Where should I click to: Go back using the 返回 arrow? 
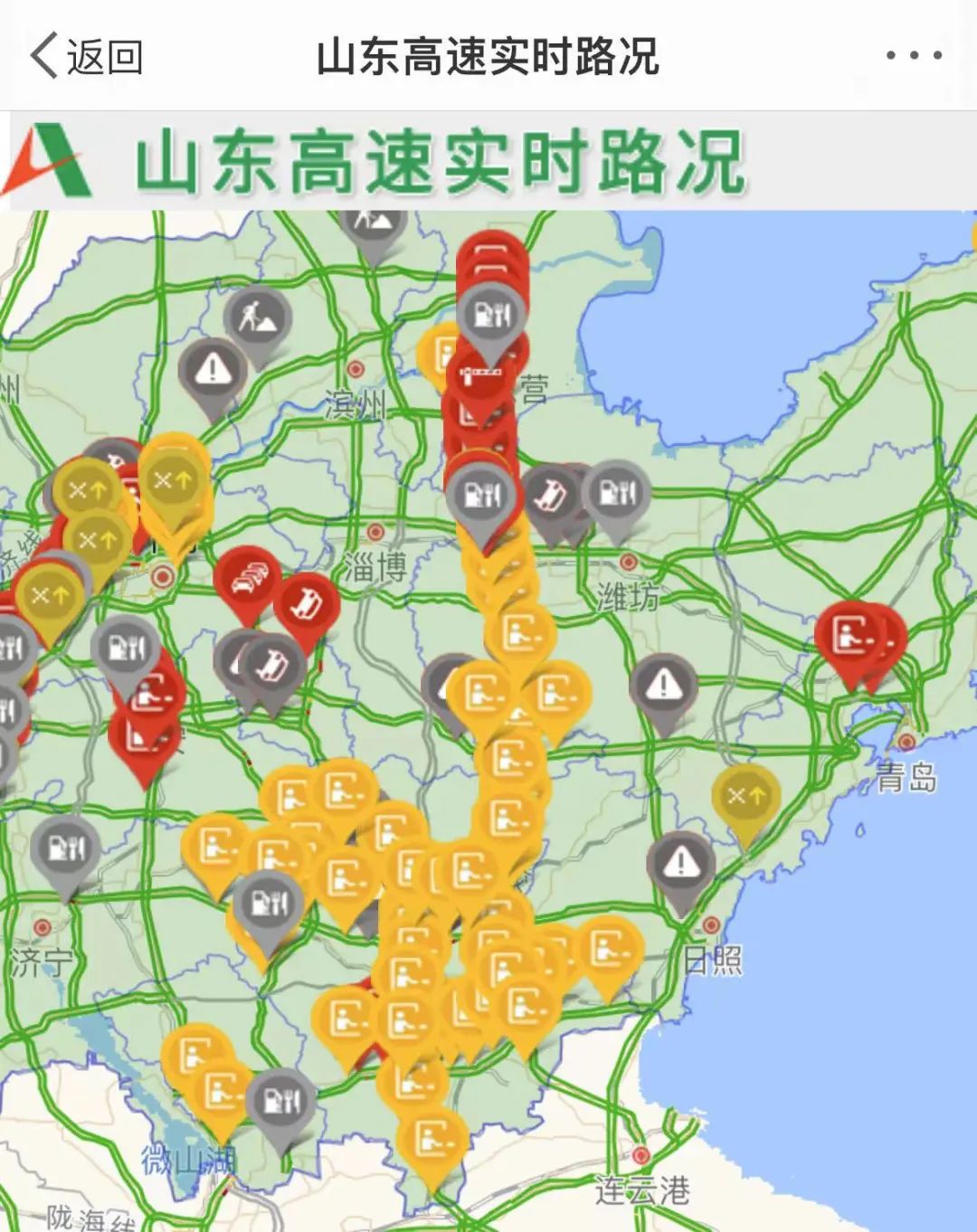pos(86,56)
